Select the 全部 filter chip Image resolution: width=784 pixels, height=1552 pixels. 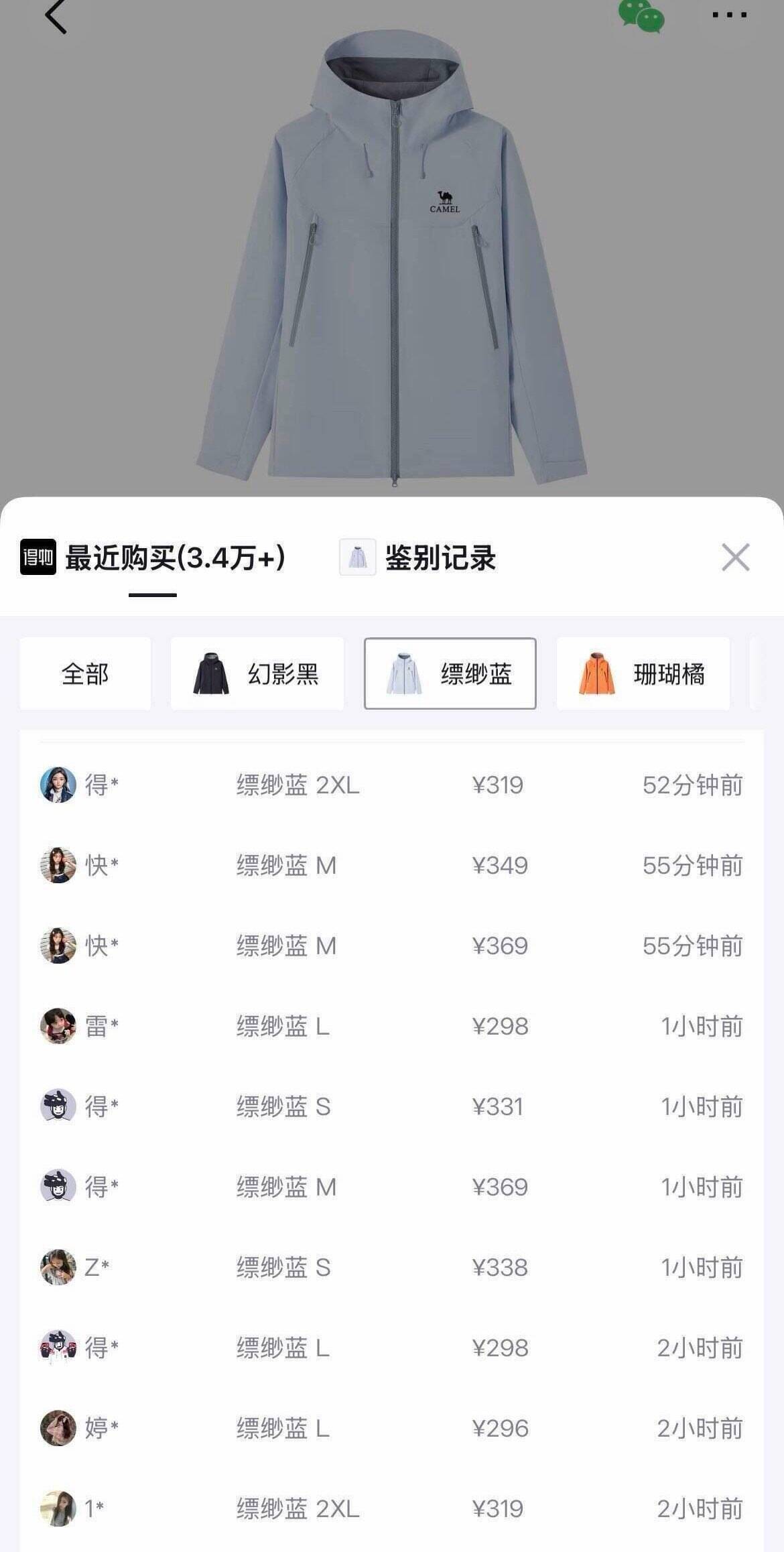pos(85,673)
